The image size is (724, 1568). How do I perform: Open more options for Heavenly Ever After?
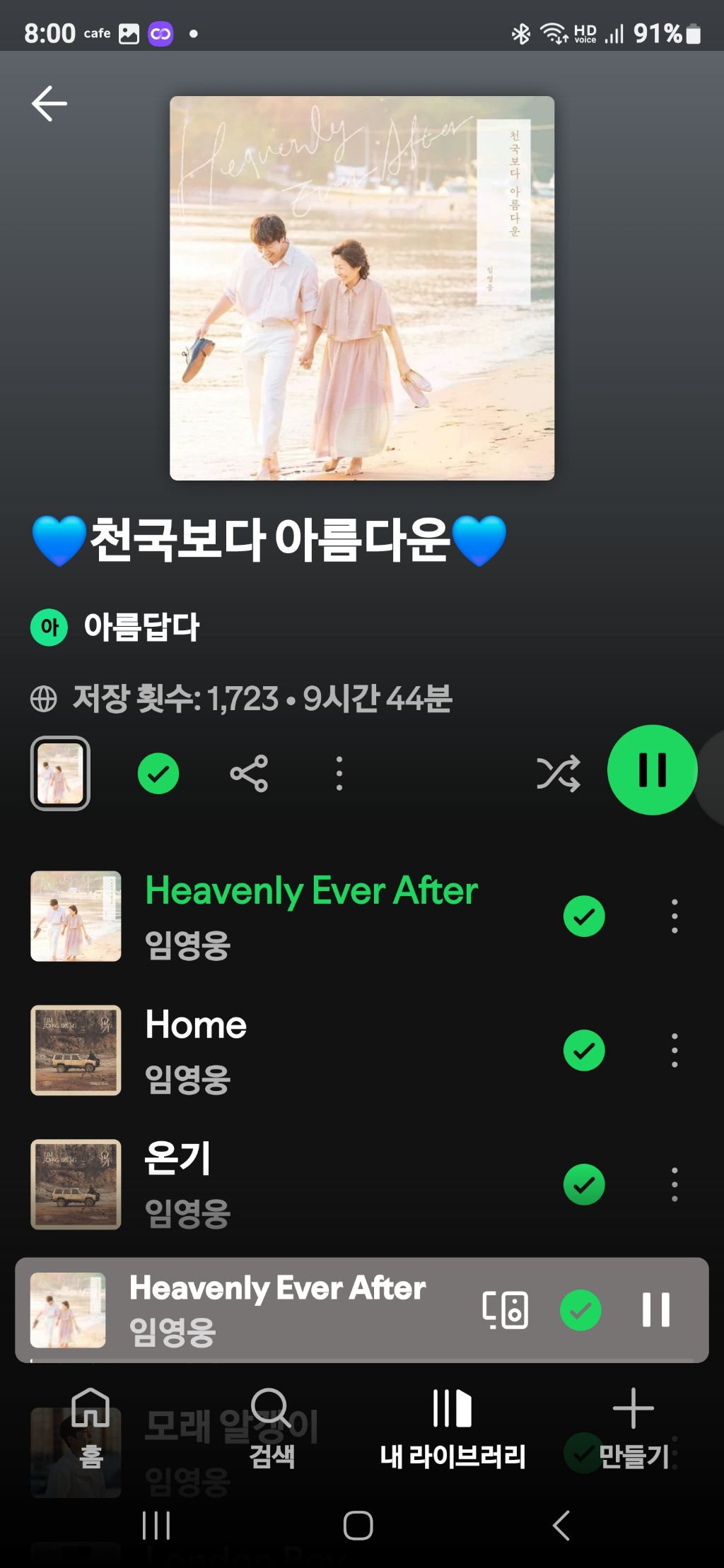(x=675, y=916)
